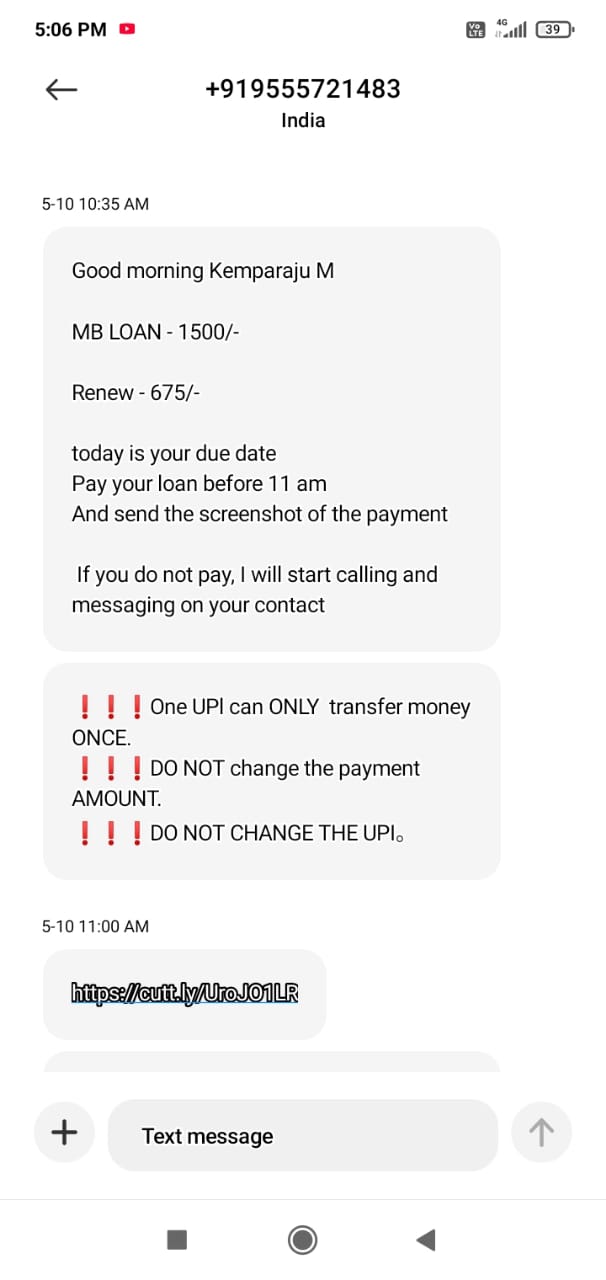Open the cutt.ly link in the message

pyautogui.click(x=185, y=993)
